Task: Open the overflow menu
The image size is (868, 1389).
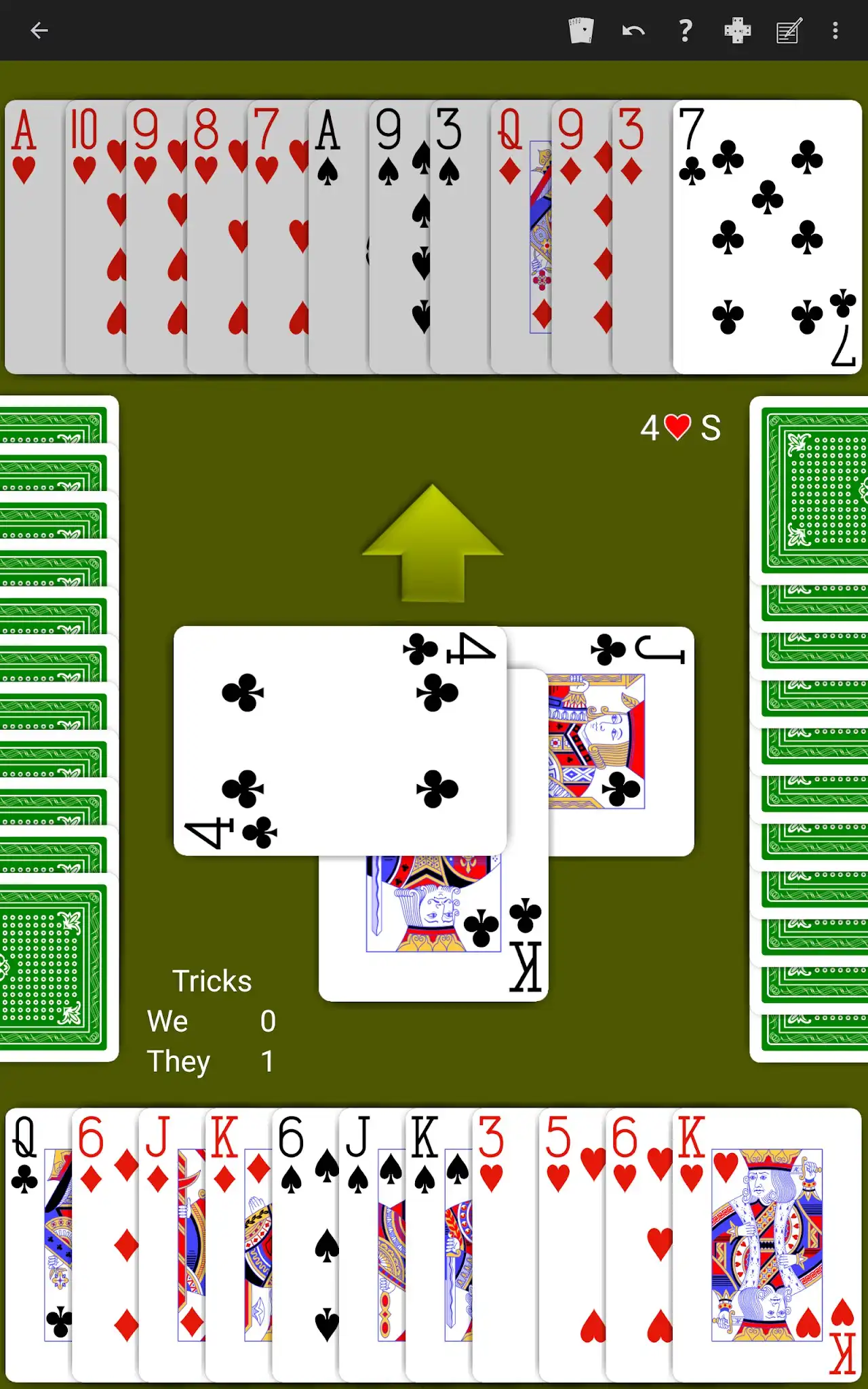Action: [x=835, y=31]
